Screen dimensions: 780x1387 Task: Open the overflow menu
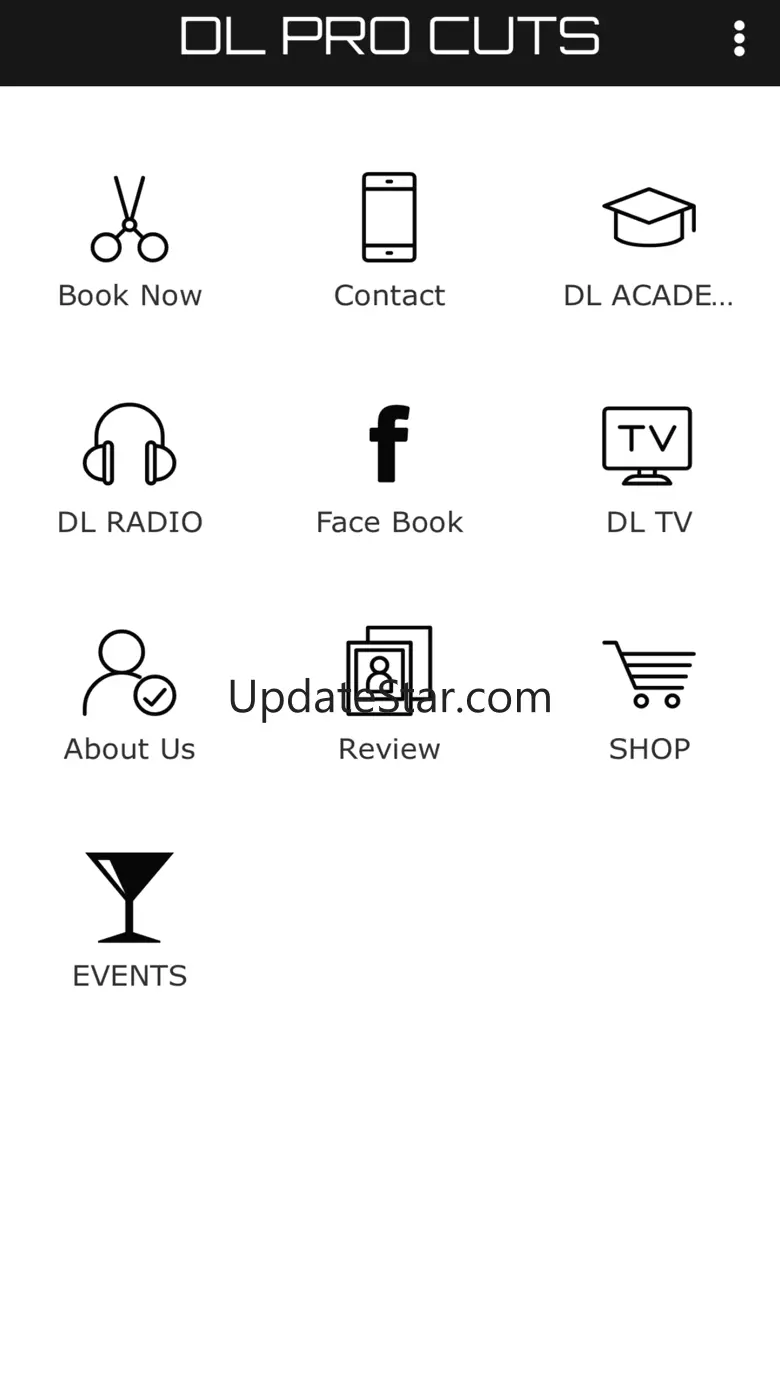pos(738,39)
